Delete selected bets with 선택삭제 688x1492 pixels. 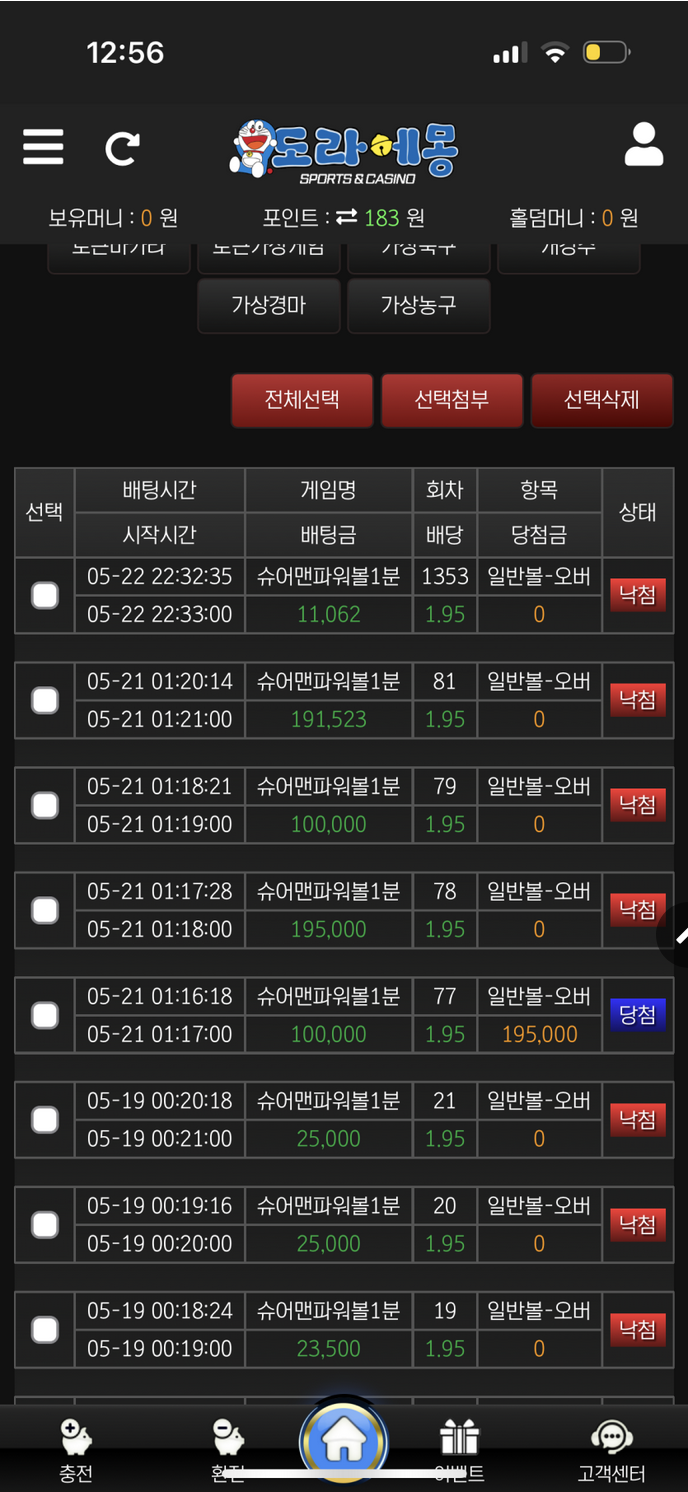coord(601,400)
